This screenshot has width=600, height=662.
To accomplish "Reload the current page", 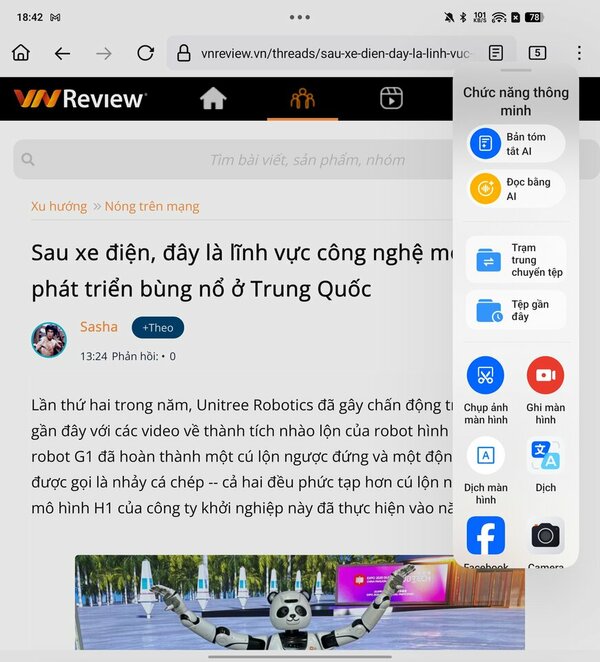I will 145,53.
